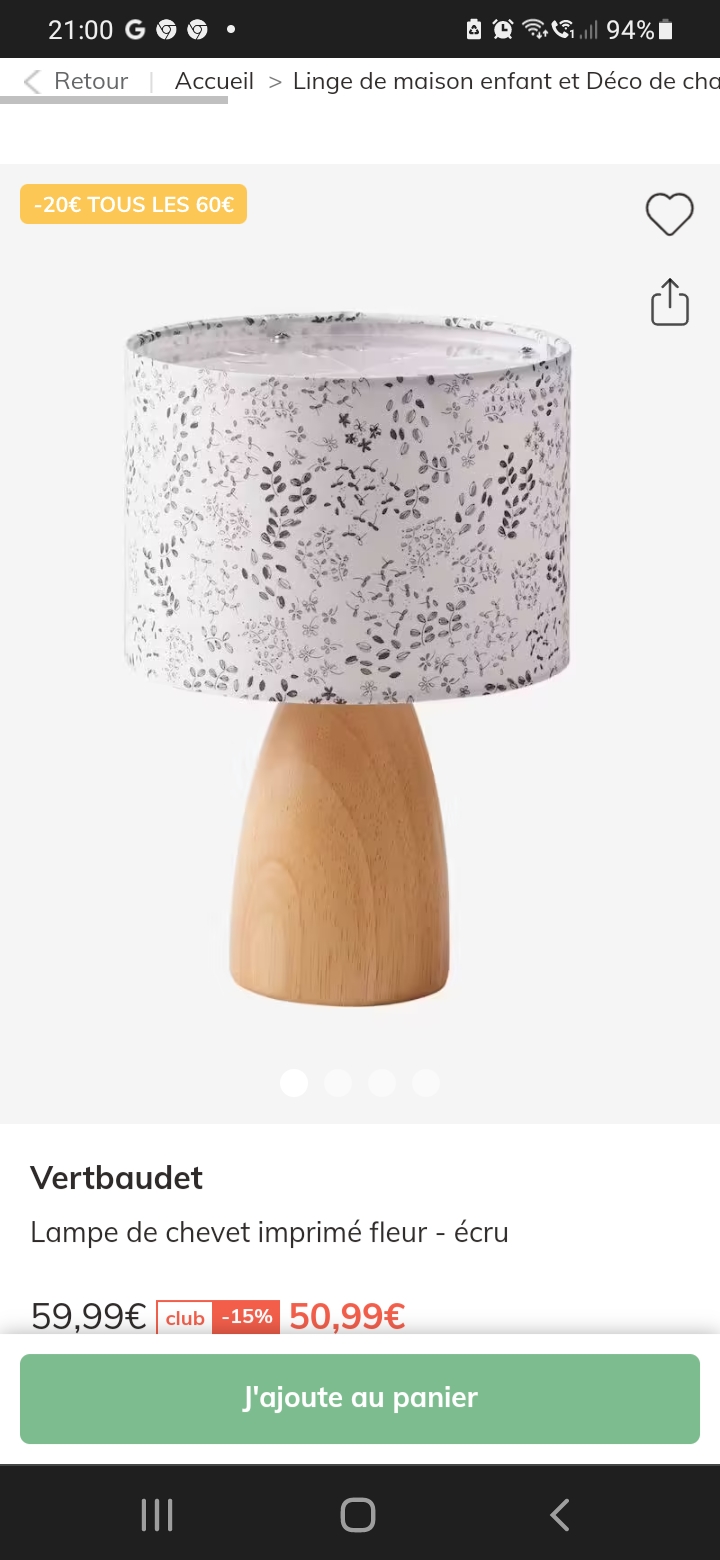Share this product
Image resolution: width=720 pixels, height=1560 pixels.
click(669, 302)
